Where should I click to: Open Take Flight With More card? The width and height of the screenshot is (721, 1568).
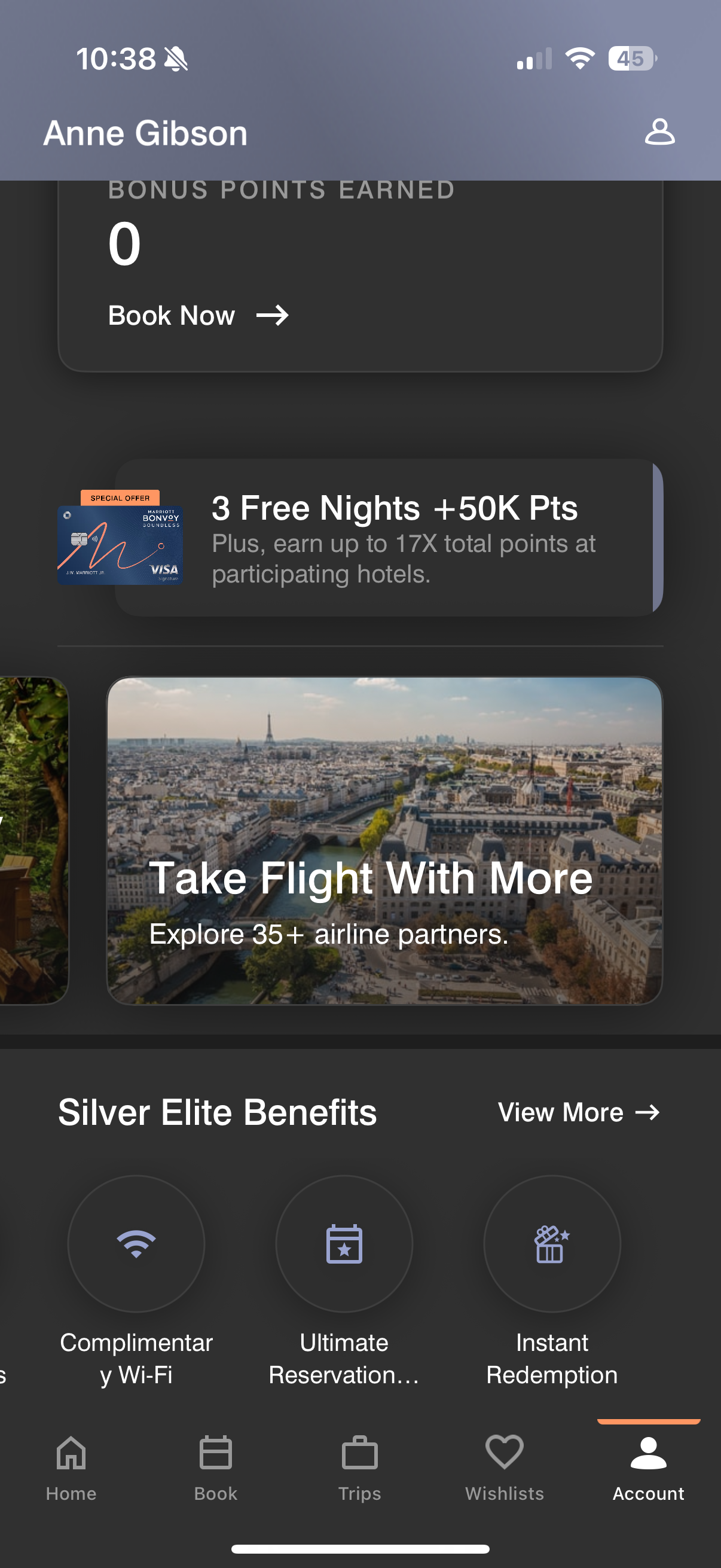point(384,841)
